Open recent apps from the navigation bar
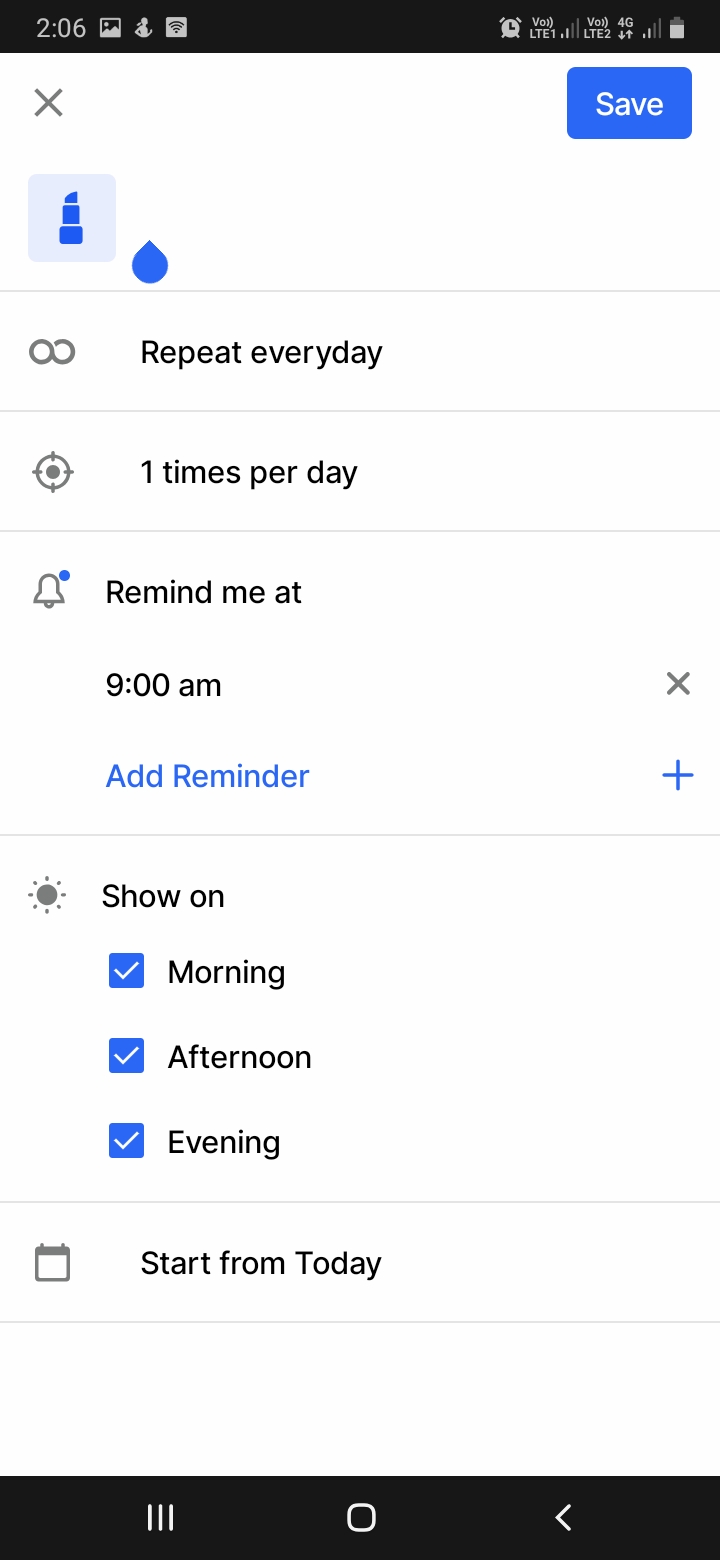 click(160, 1517)
